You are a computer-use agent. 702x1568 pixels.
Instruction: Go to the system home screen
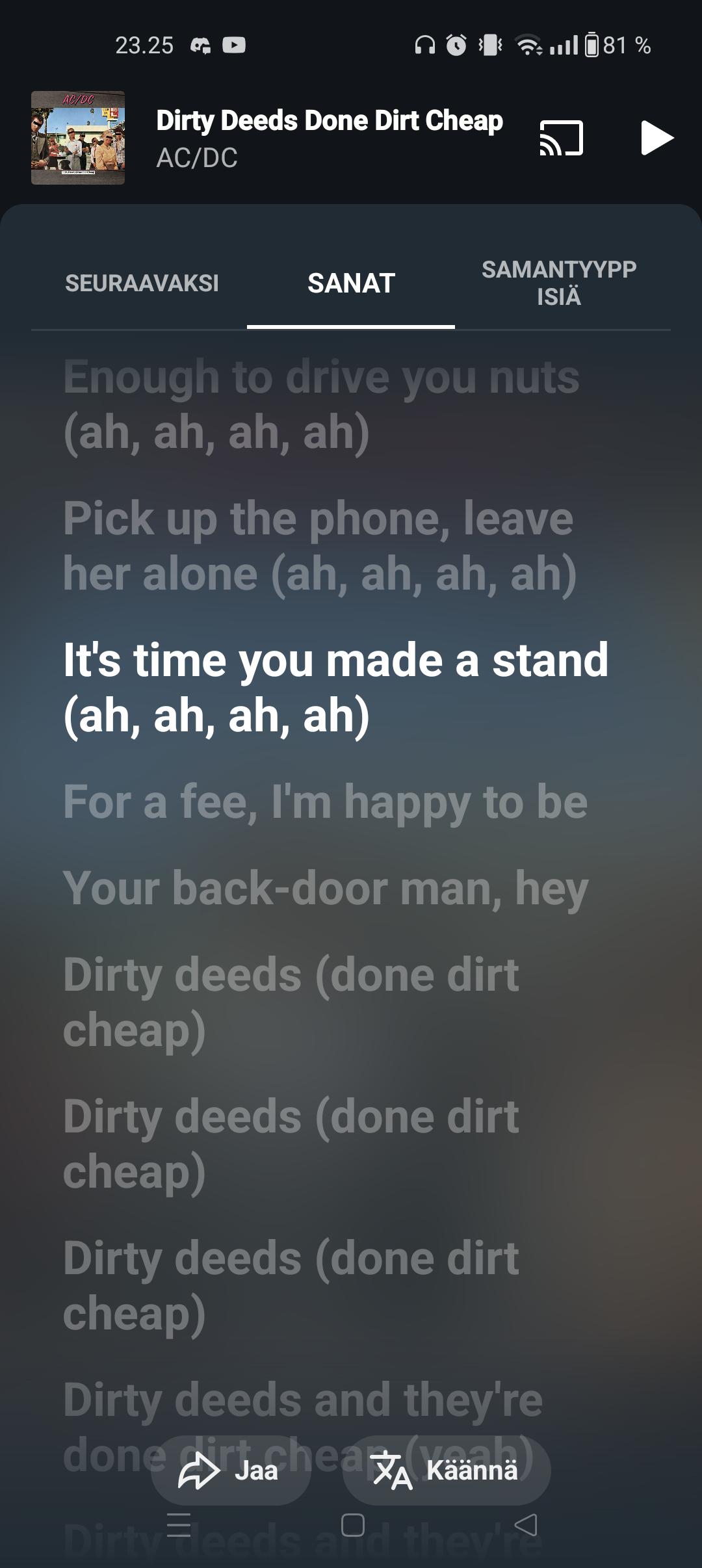352,1525
